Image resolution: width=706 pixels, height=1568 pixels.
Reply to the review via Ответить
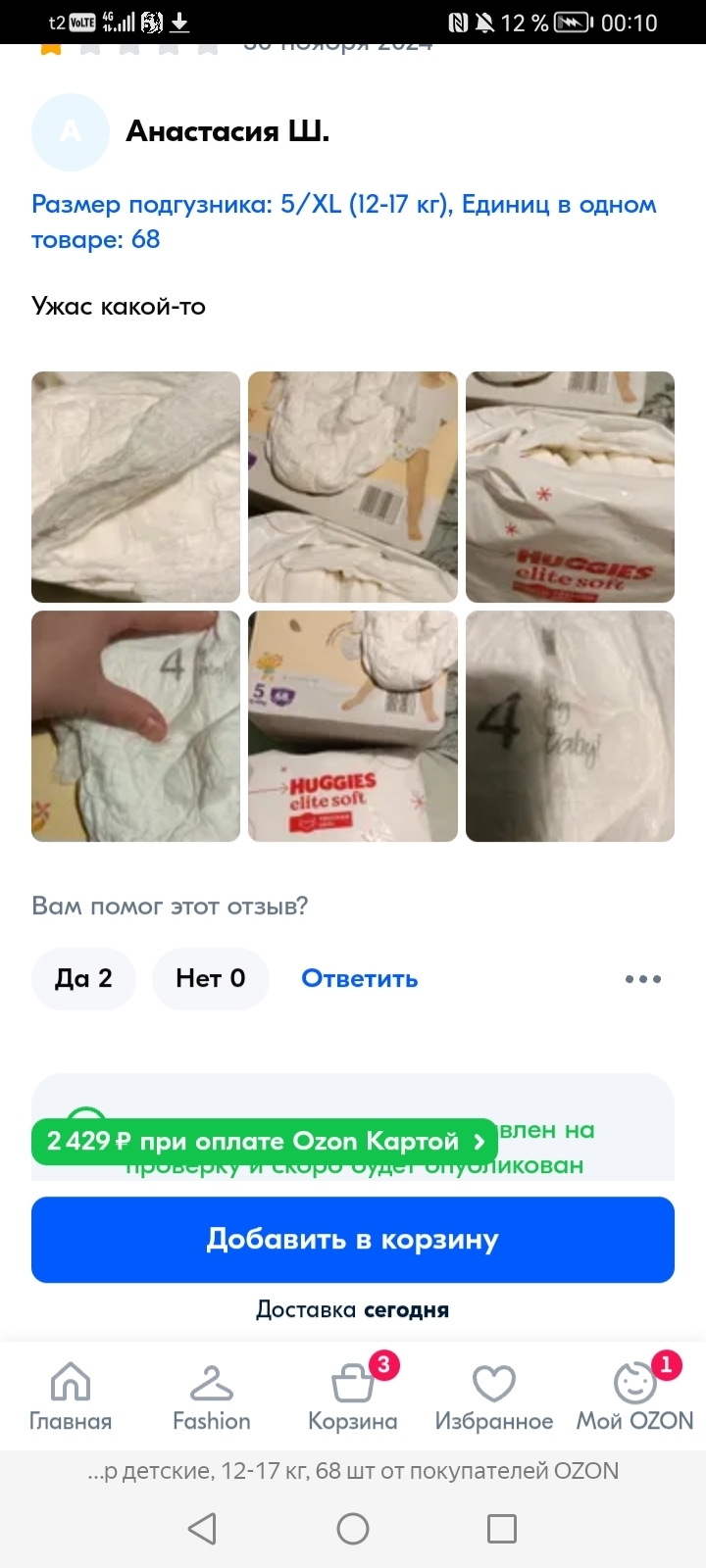coord(359,978)
